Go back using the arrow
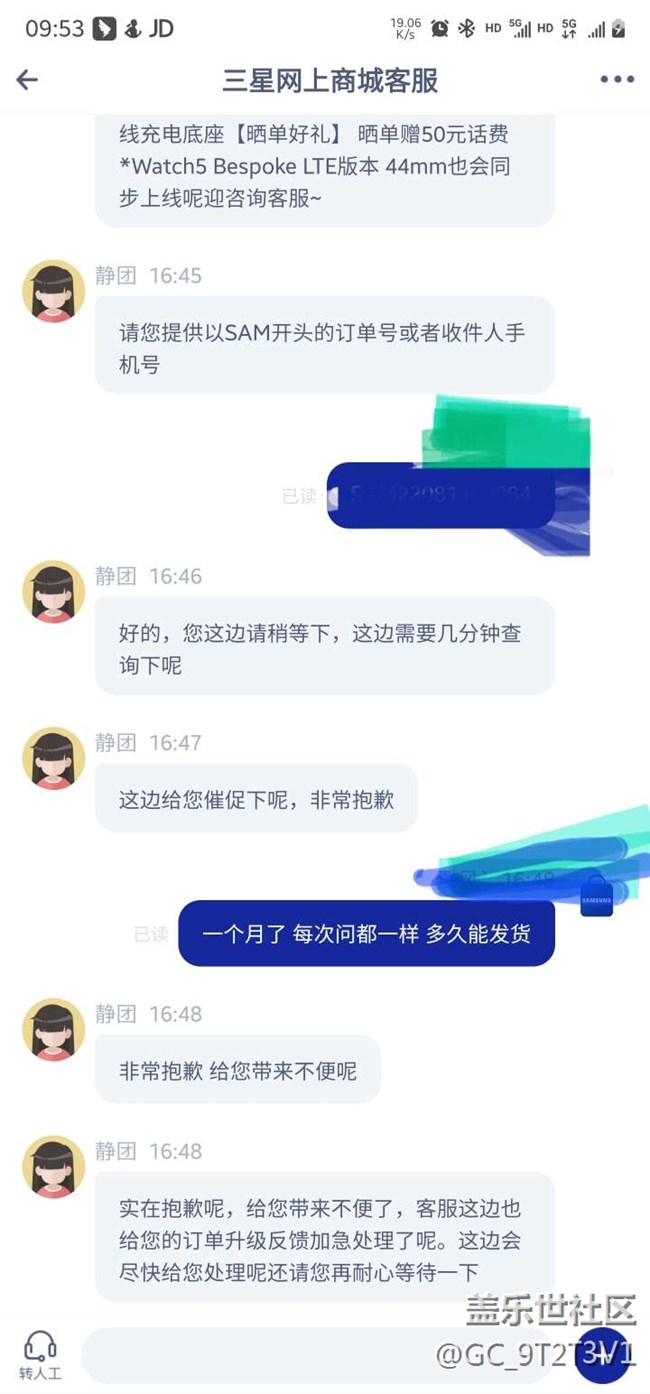This screenshot has height=1394, width=650. [x=27, y=80]
